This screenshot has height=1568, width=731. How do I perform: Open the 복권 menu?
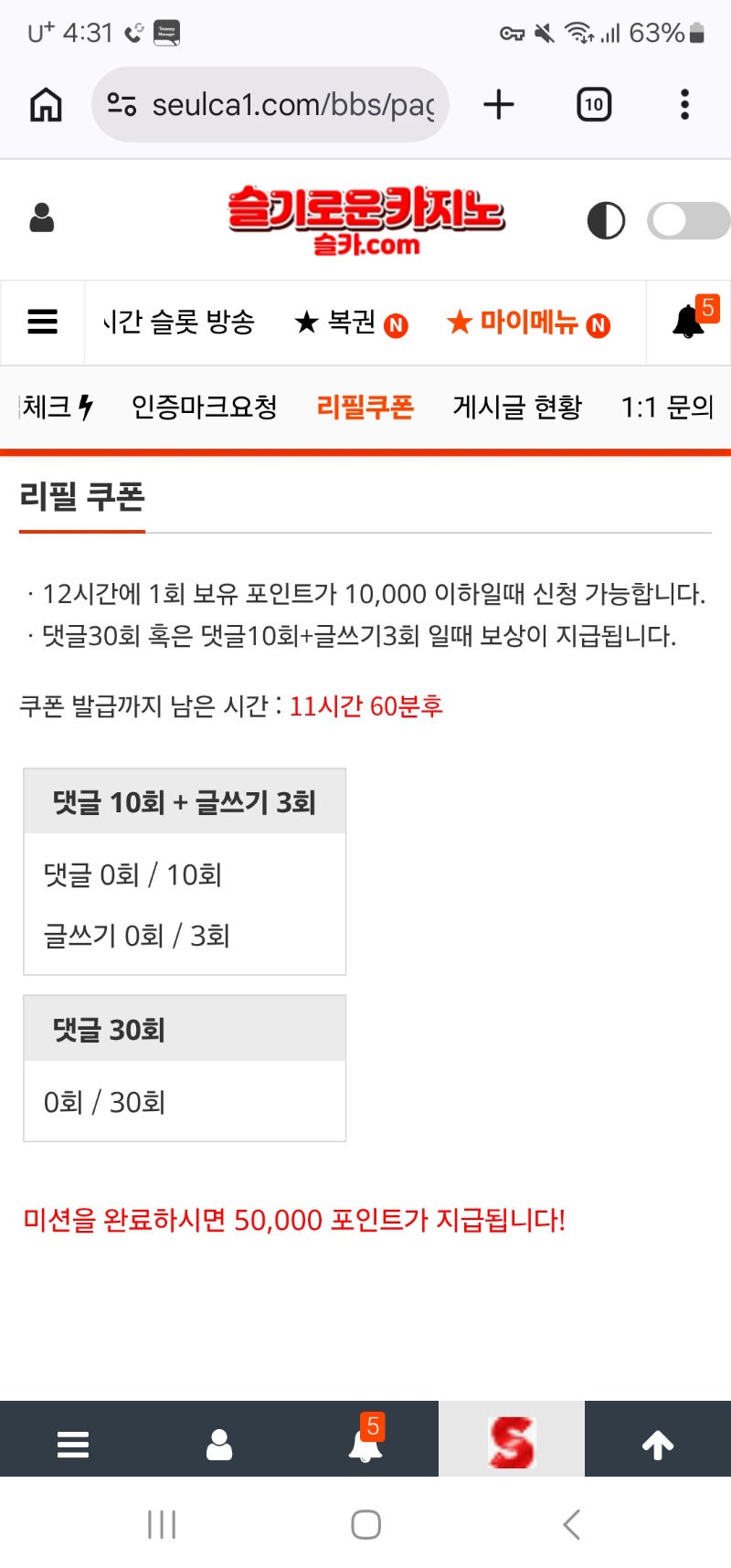tap(351, 323)
